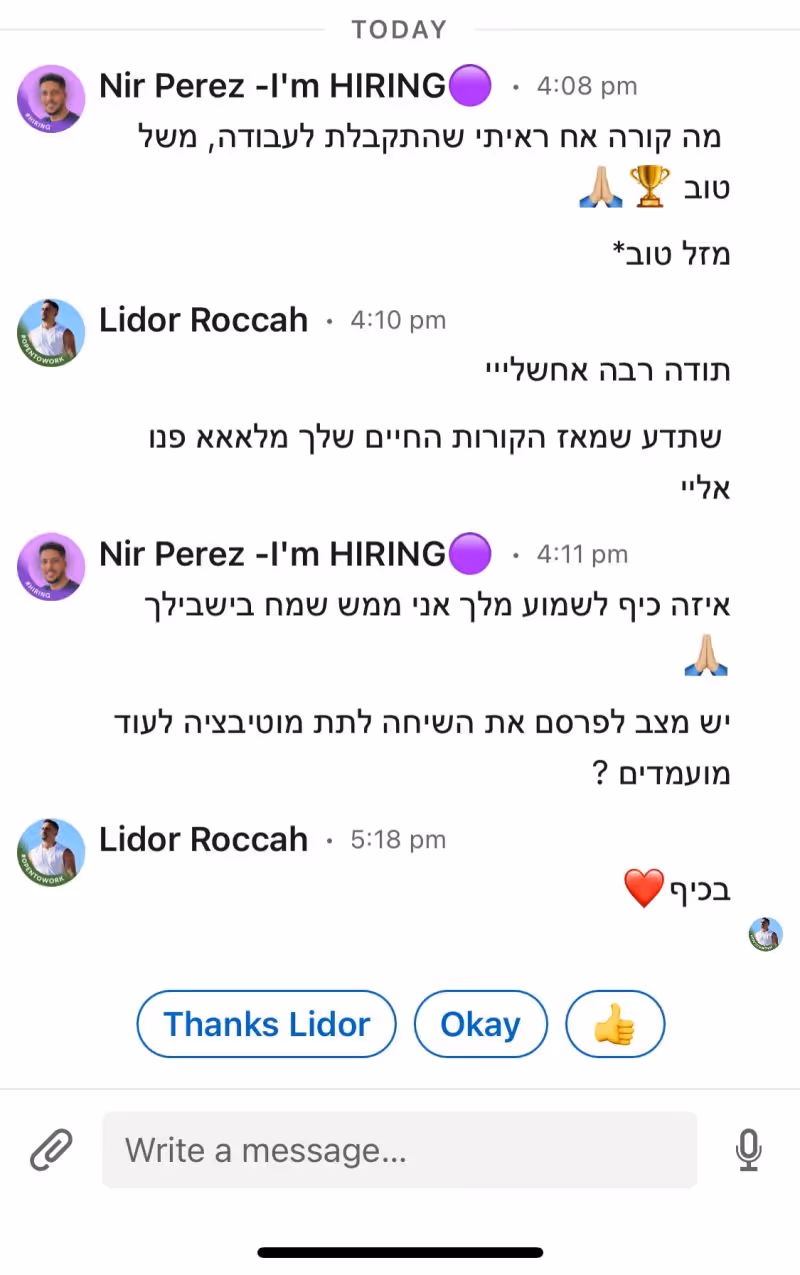Screen dimensions: 800x1275
Task: Record a voice message with the microphone
Action: [748, 1150]
